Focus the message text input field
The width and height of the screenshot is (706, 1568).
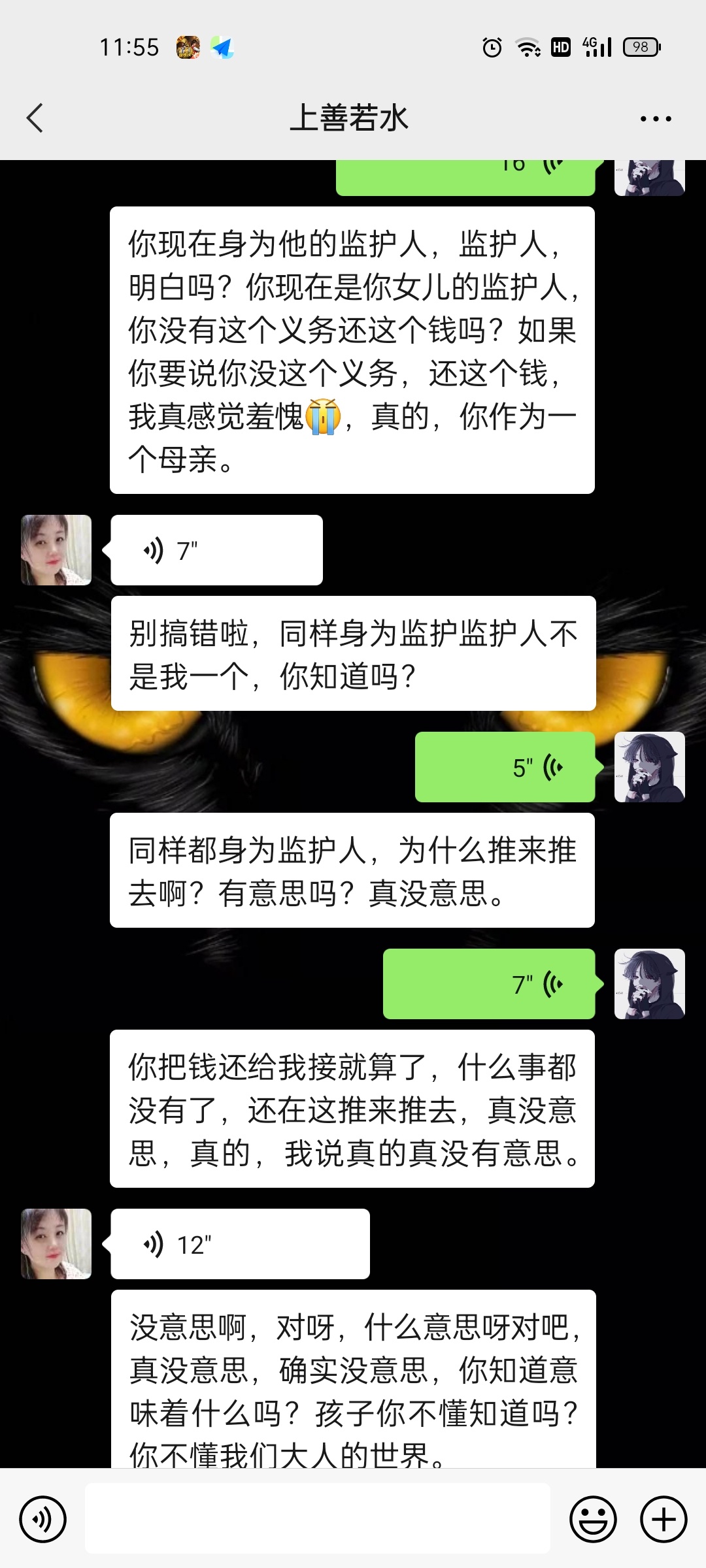[317, 1519]
